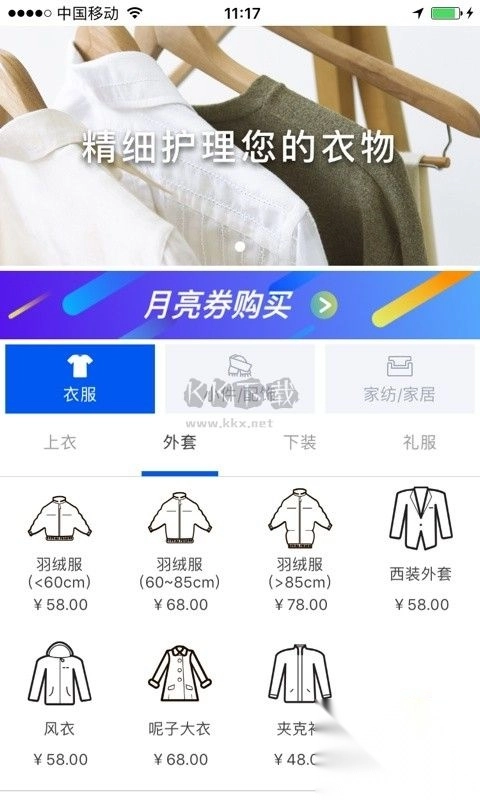Select the 西装外套 item
The width and height of the screenshot is (480, 800).
(421, 549)
